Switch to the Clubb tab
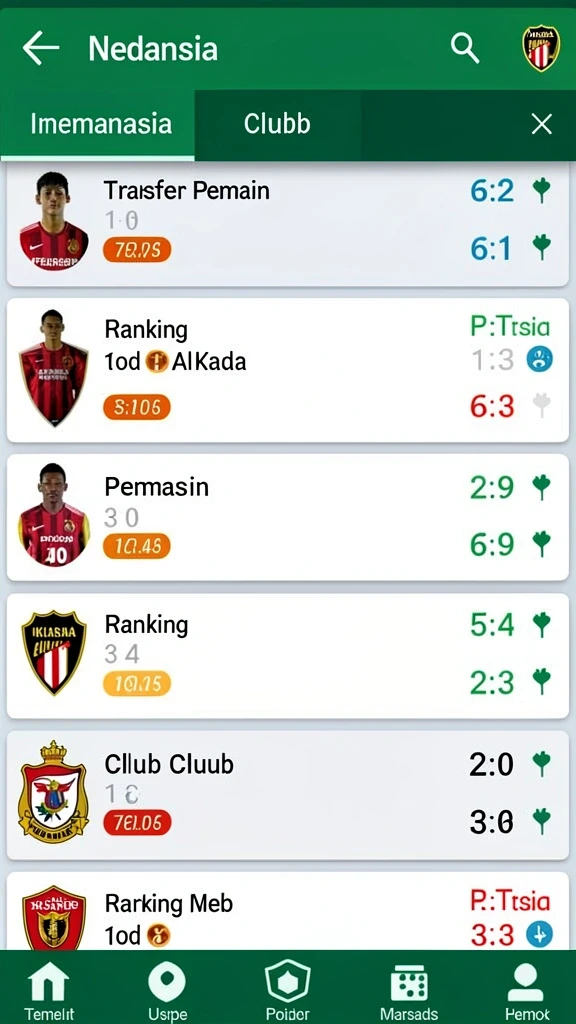The height and width of the screenshot is (1024, 576). tap(278, 124)
